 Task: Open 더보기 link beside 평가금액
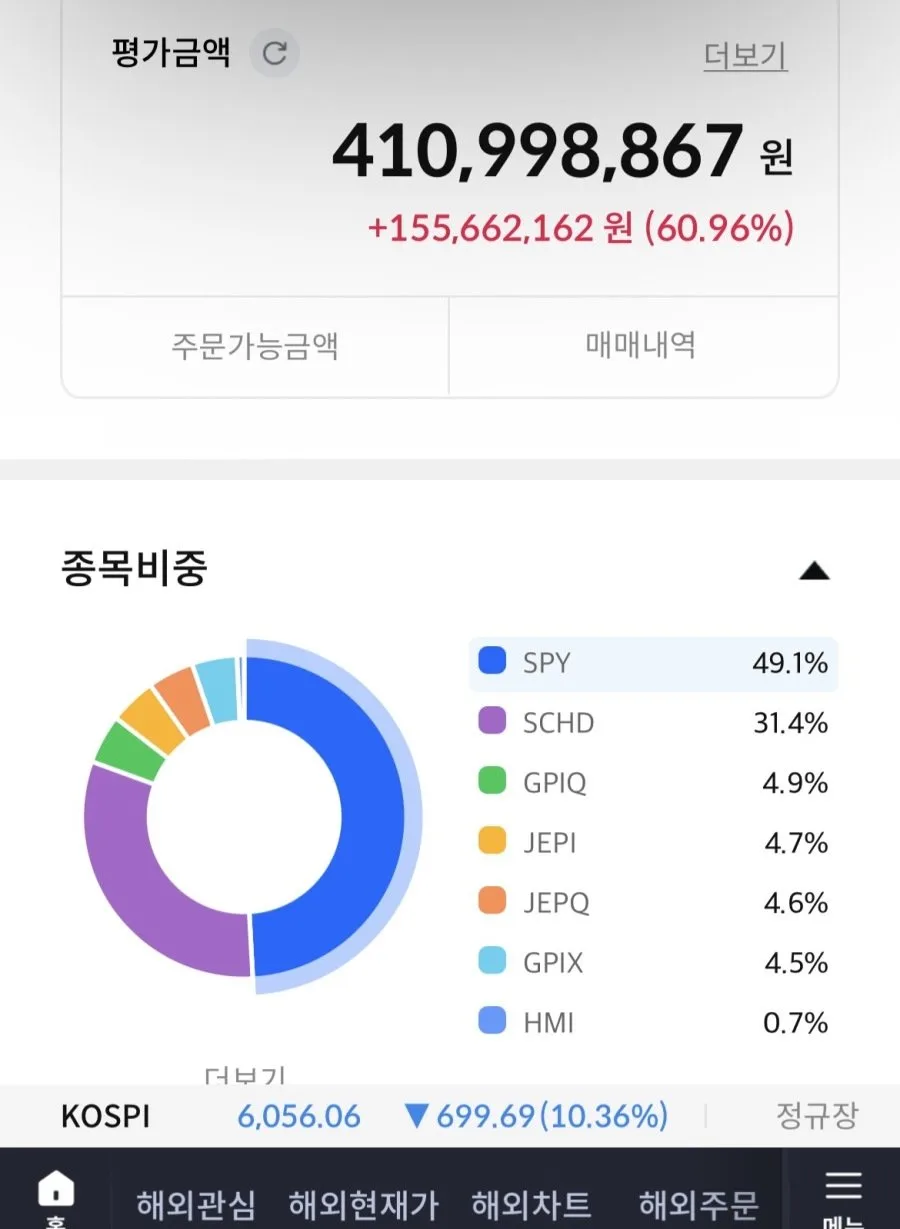745,55
